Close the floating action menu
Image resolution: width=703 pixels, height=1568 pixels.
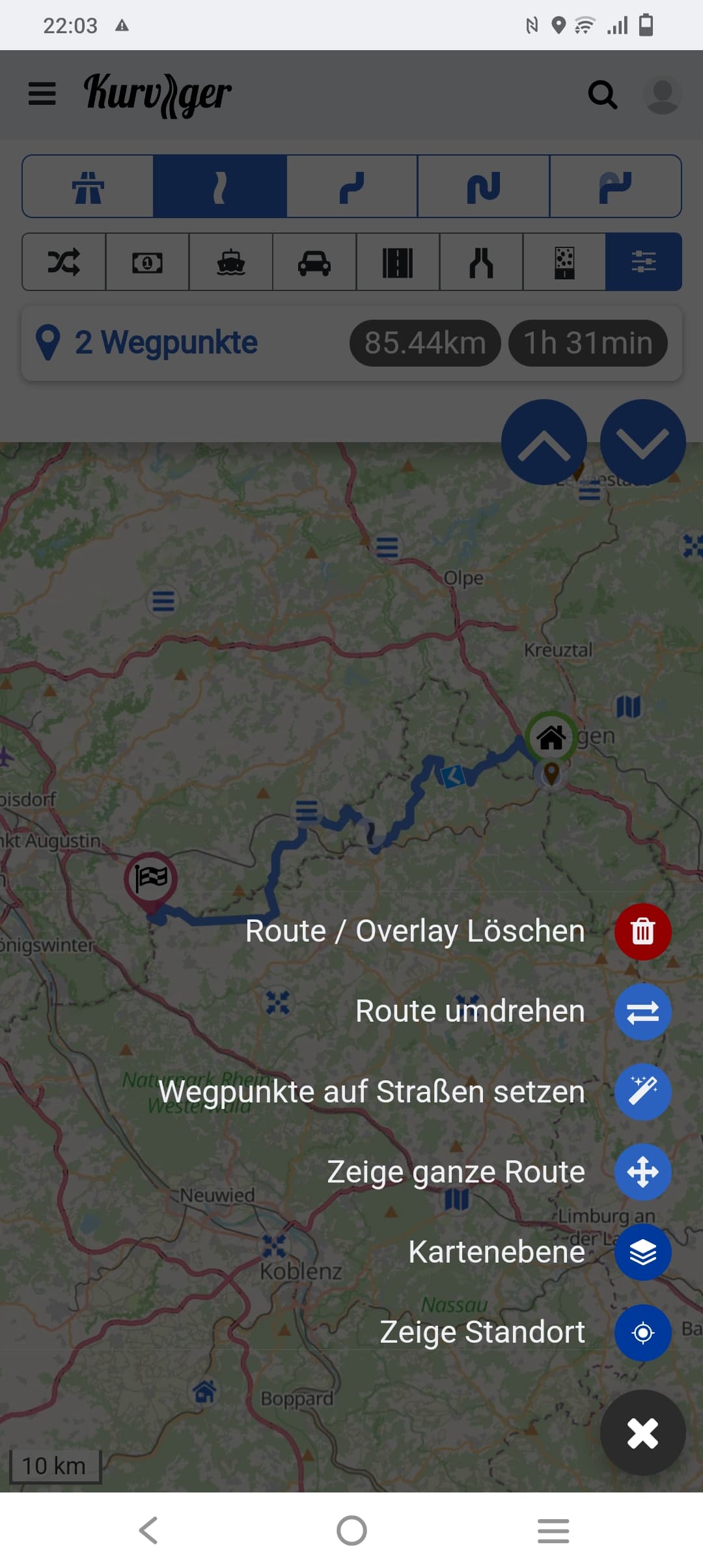coord(642,1433)
